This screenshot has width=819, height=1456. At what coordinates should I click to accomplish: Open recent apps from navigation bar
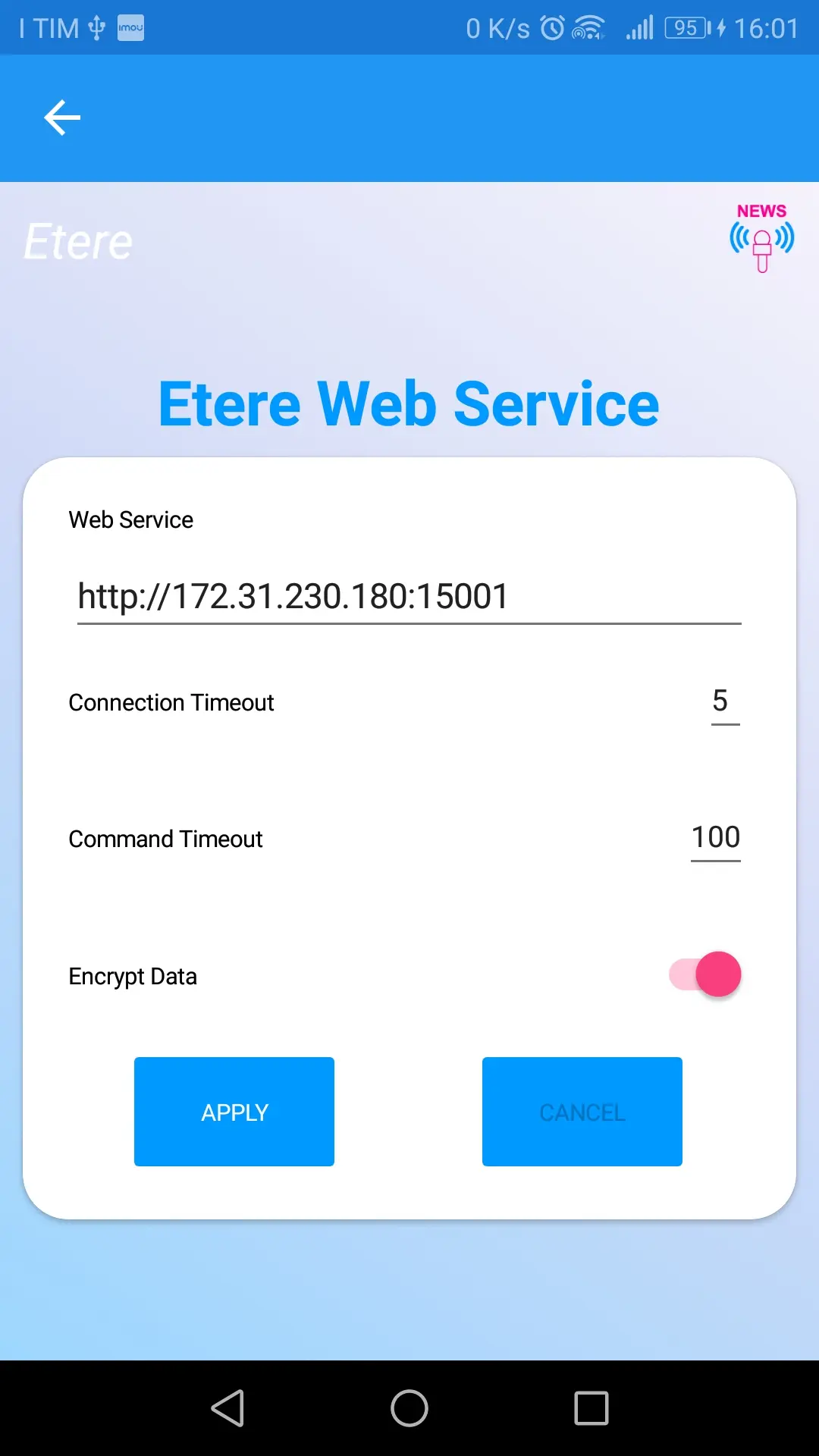click(x=591, y=1408)
